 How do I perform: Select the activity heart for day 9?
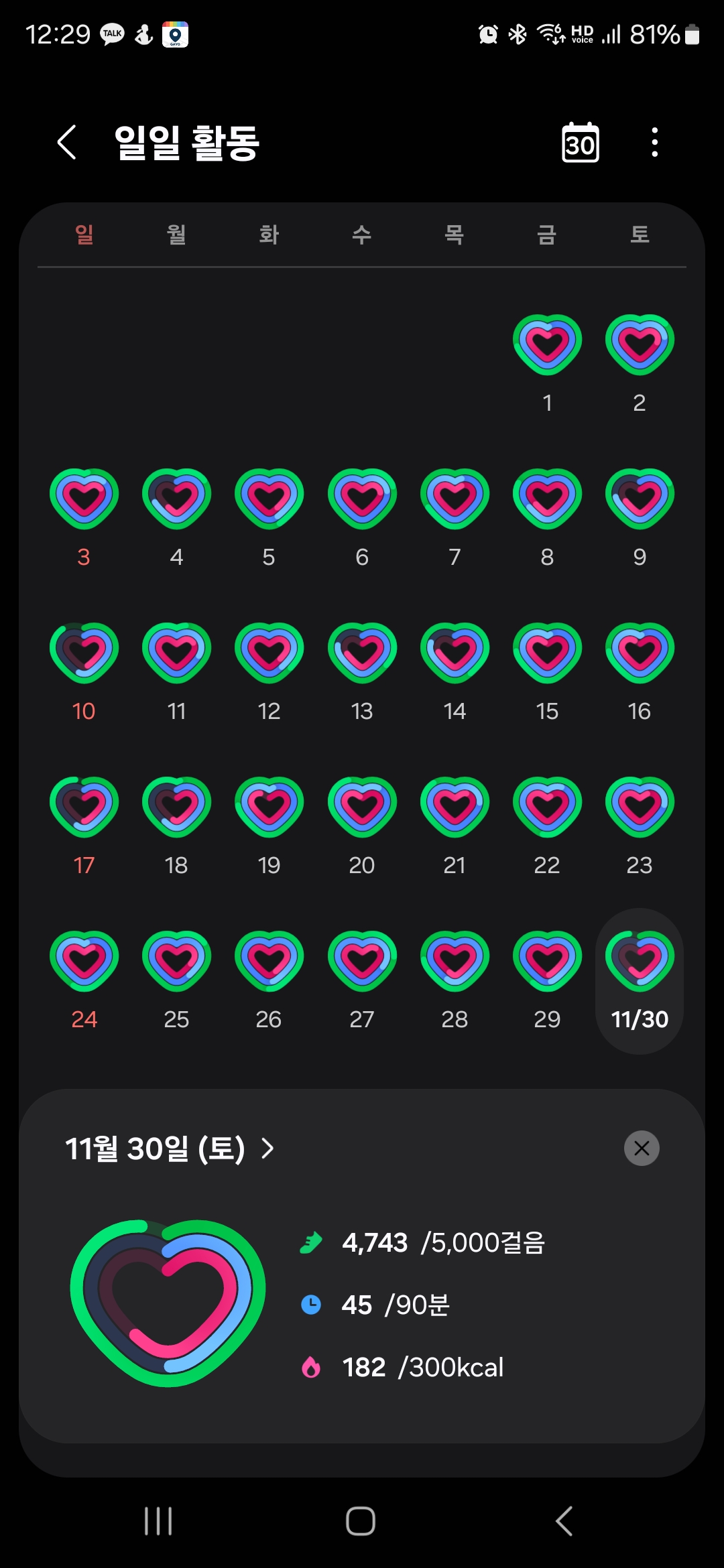640,499
